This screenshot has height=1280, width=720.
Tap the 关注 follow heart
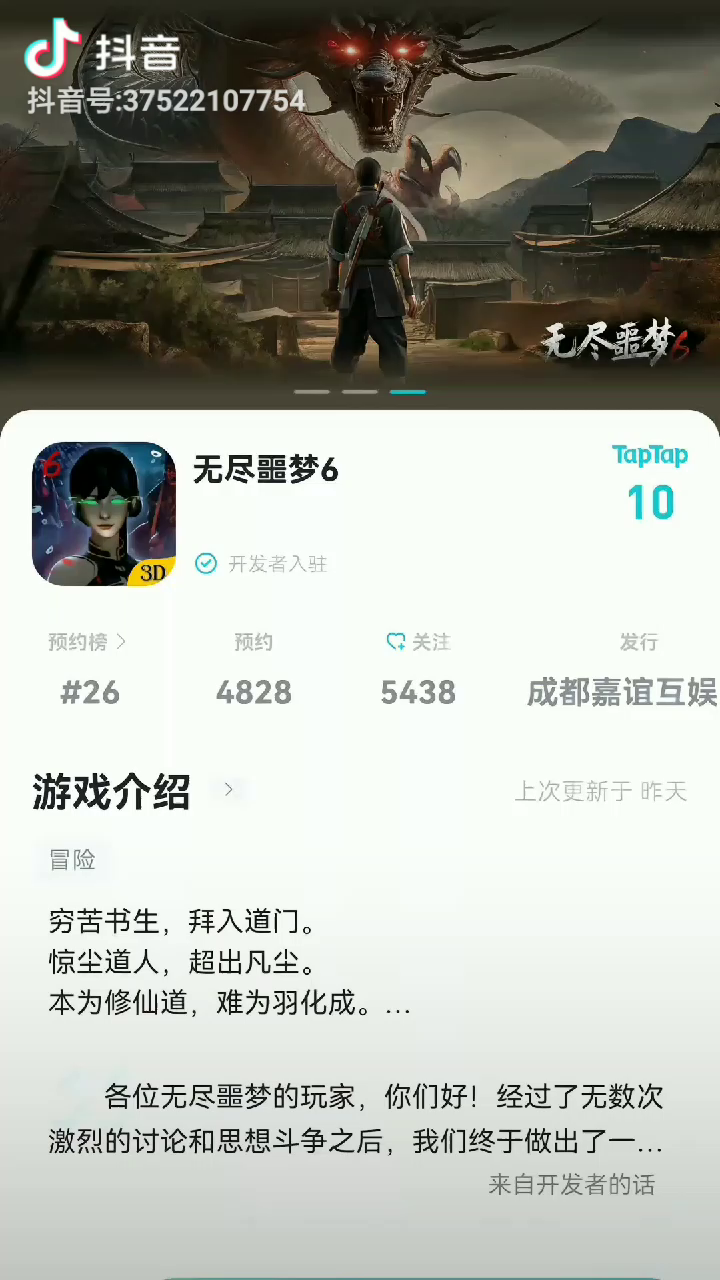point(396,642)
